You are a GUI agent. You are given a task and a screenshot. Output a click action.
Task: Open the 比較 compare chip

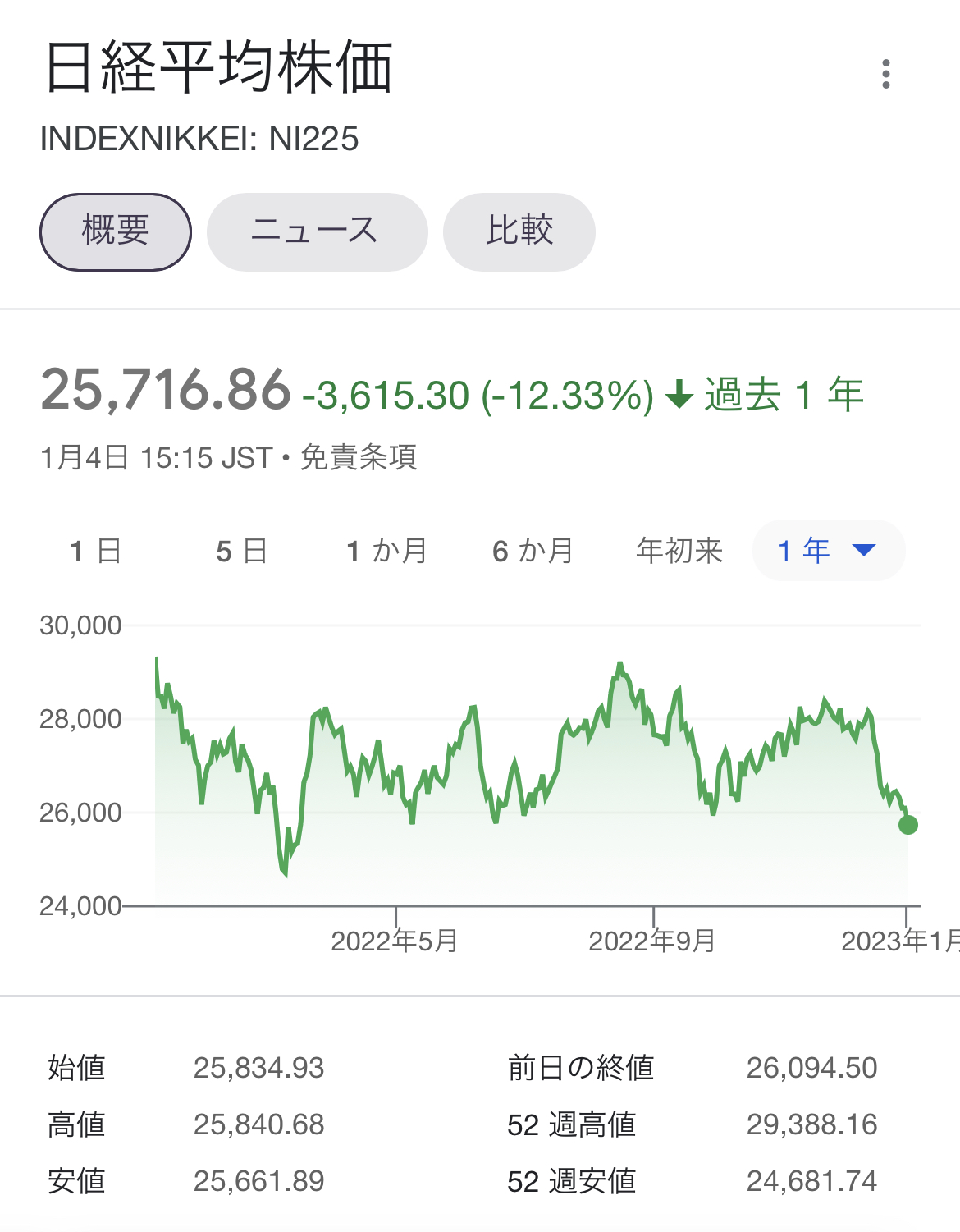pyautogui.click(x=519, y=231)
